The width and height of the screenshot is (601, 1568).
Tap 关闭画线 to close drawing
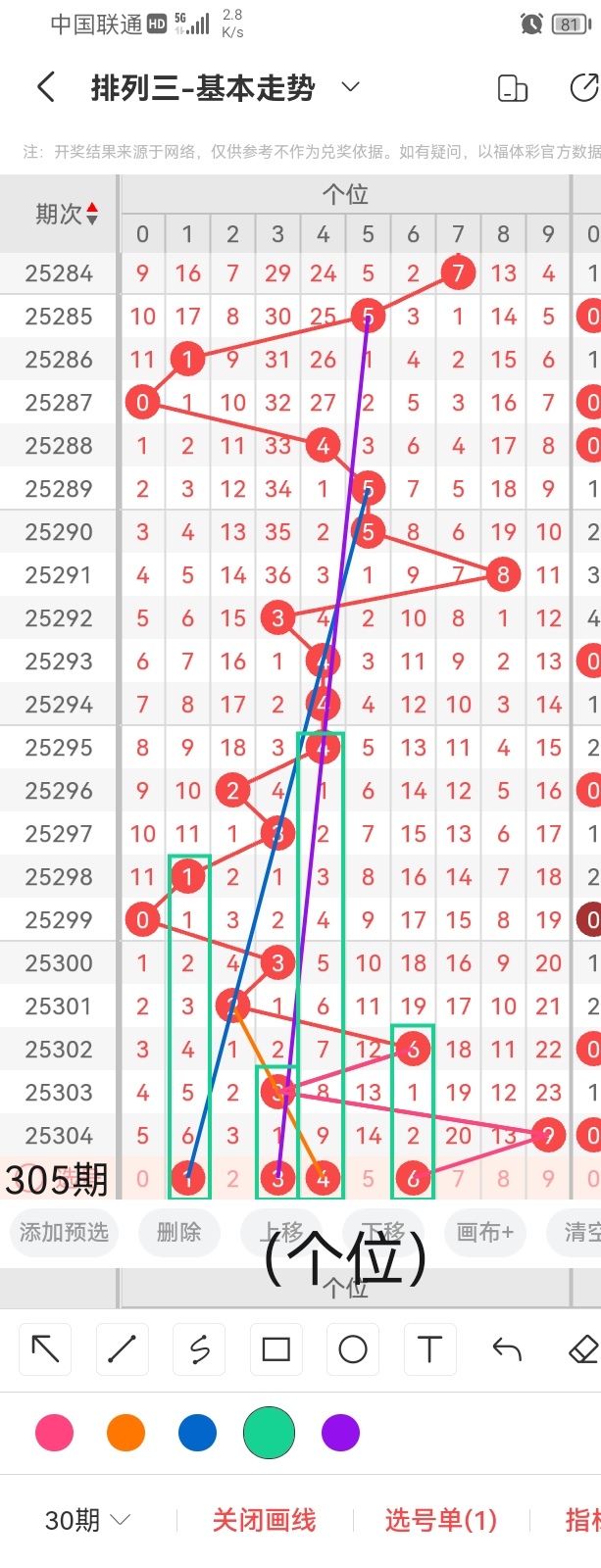click(x=264, y=1520)
